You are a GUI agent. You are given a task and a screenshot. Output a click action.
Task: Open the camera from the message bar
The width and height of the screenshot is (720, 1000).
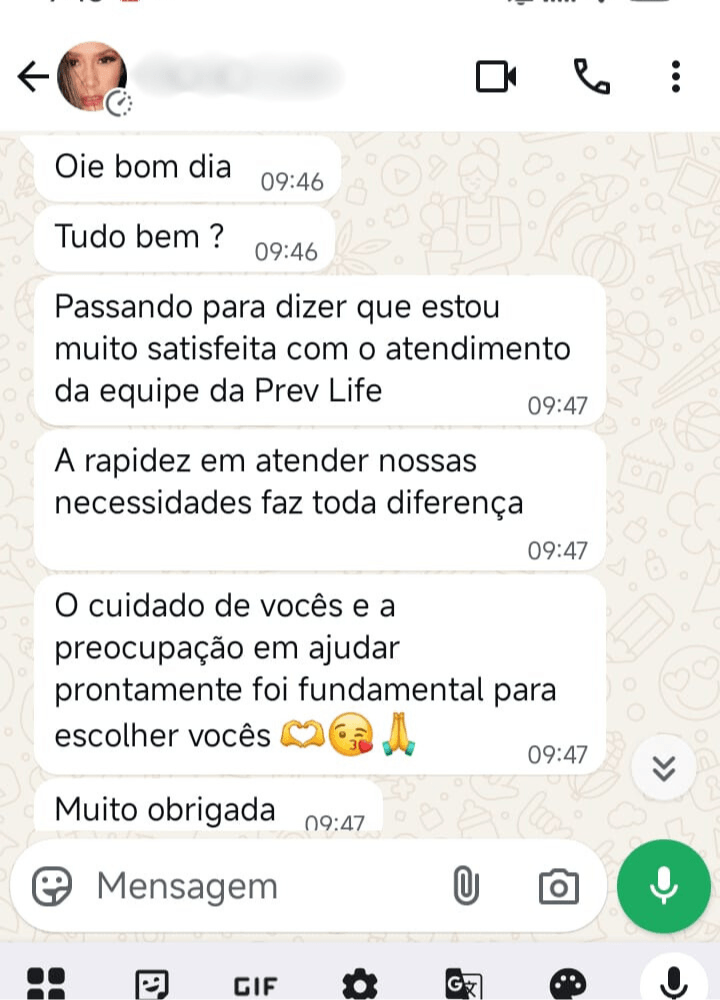[x=558, y=886]
